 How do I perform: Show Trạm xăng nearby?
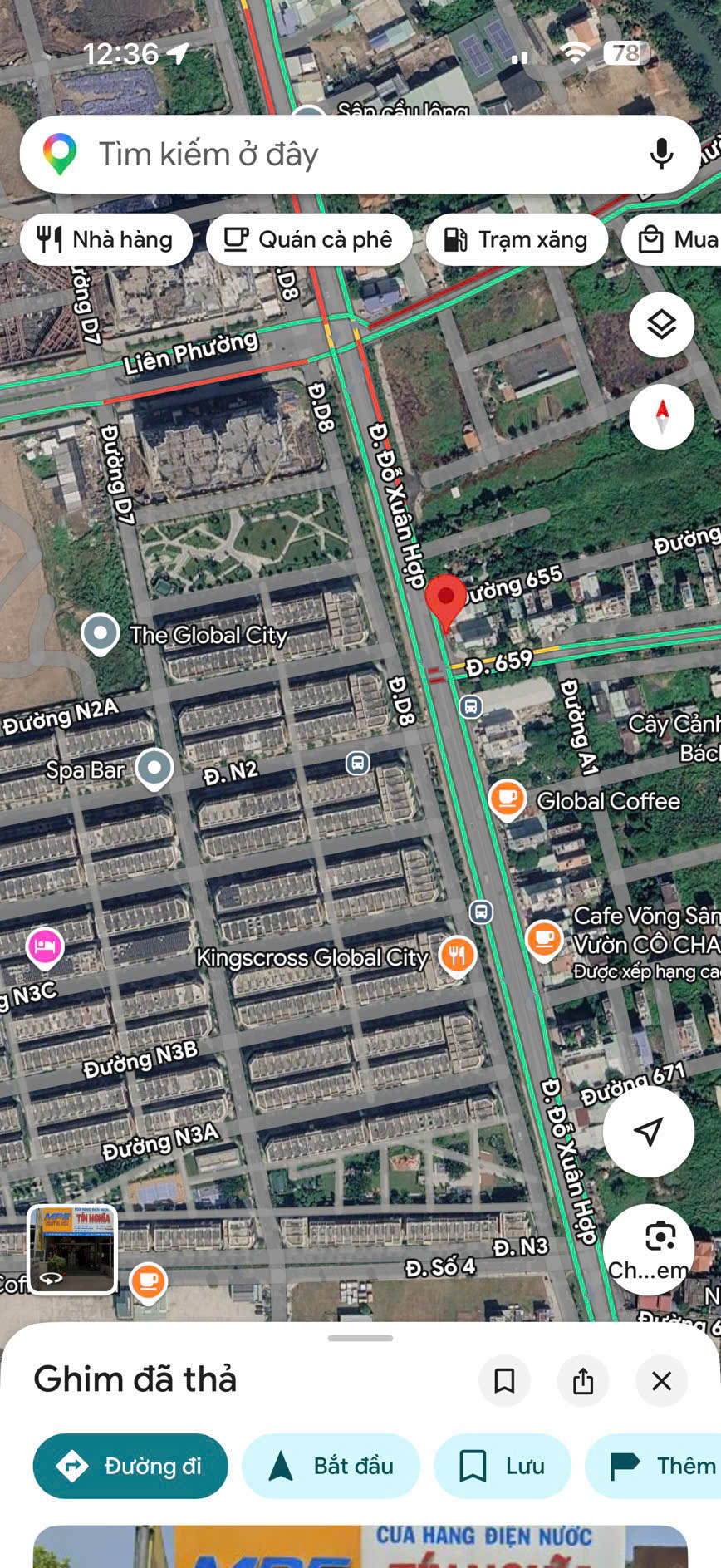[516, 240]
